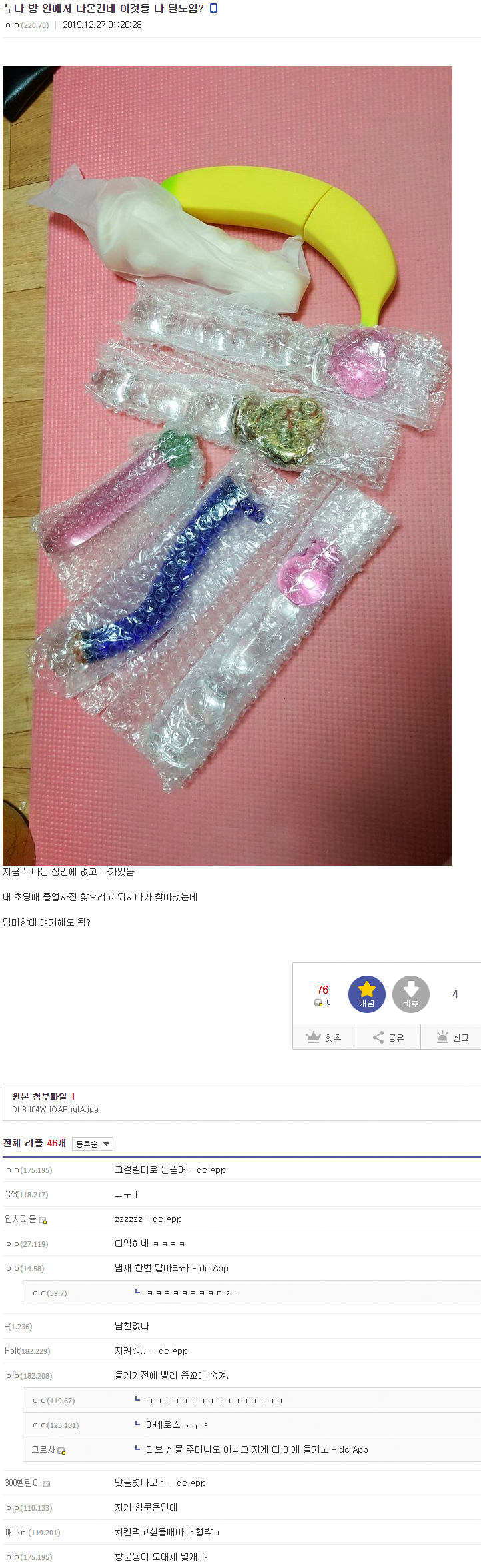Screen dimensions: 481x1568
Task: Upvote the post with the 개념 star button
Action: (x=366, y=994)
